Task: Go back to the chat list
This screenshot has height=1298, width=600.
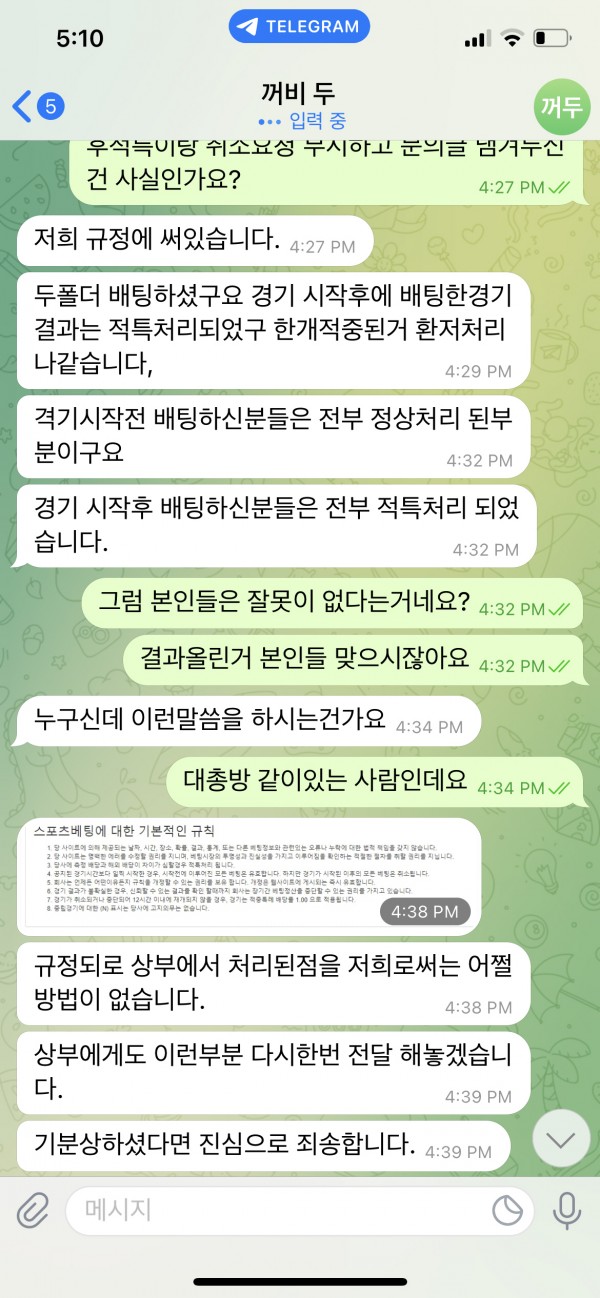Action: pos(36,105)
